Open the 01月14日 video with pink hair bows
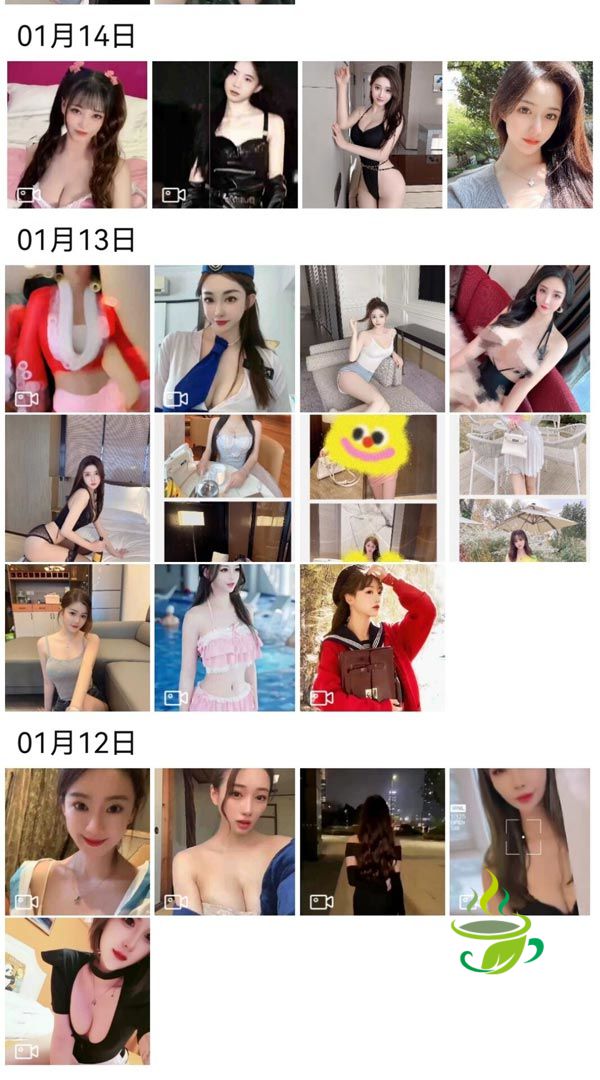 77,134
